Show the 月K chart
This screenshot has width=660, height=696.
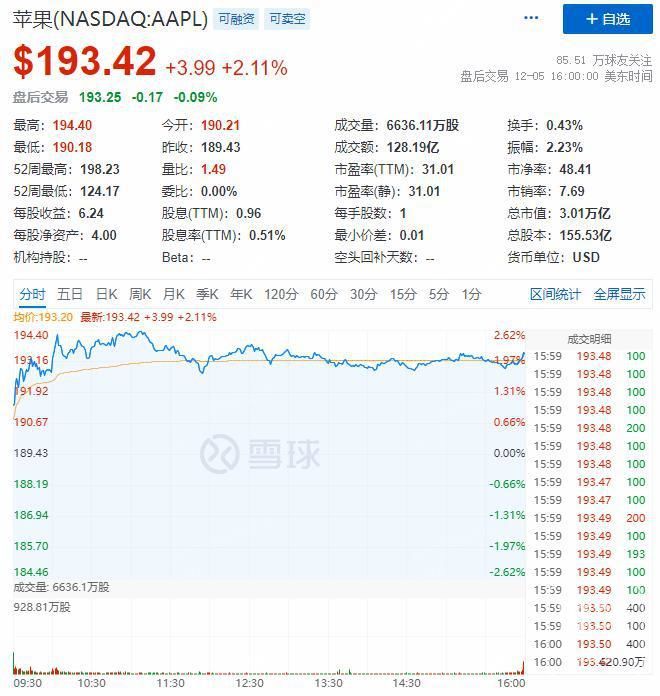click(174, 294)
